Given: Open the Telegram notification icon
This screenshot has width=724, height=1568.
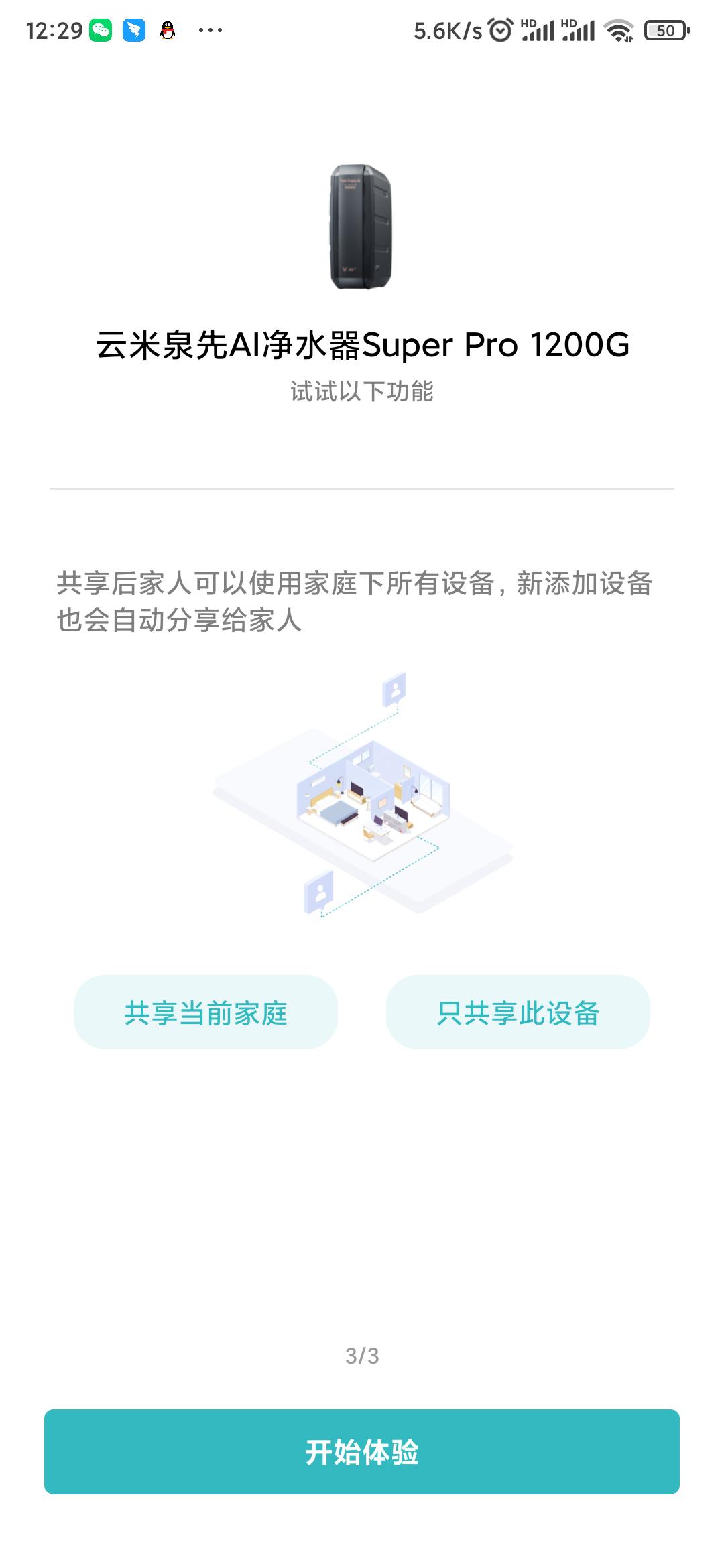Looking at the screenshot, I should [x=133, y=29].
